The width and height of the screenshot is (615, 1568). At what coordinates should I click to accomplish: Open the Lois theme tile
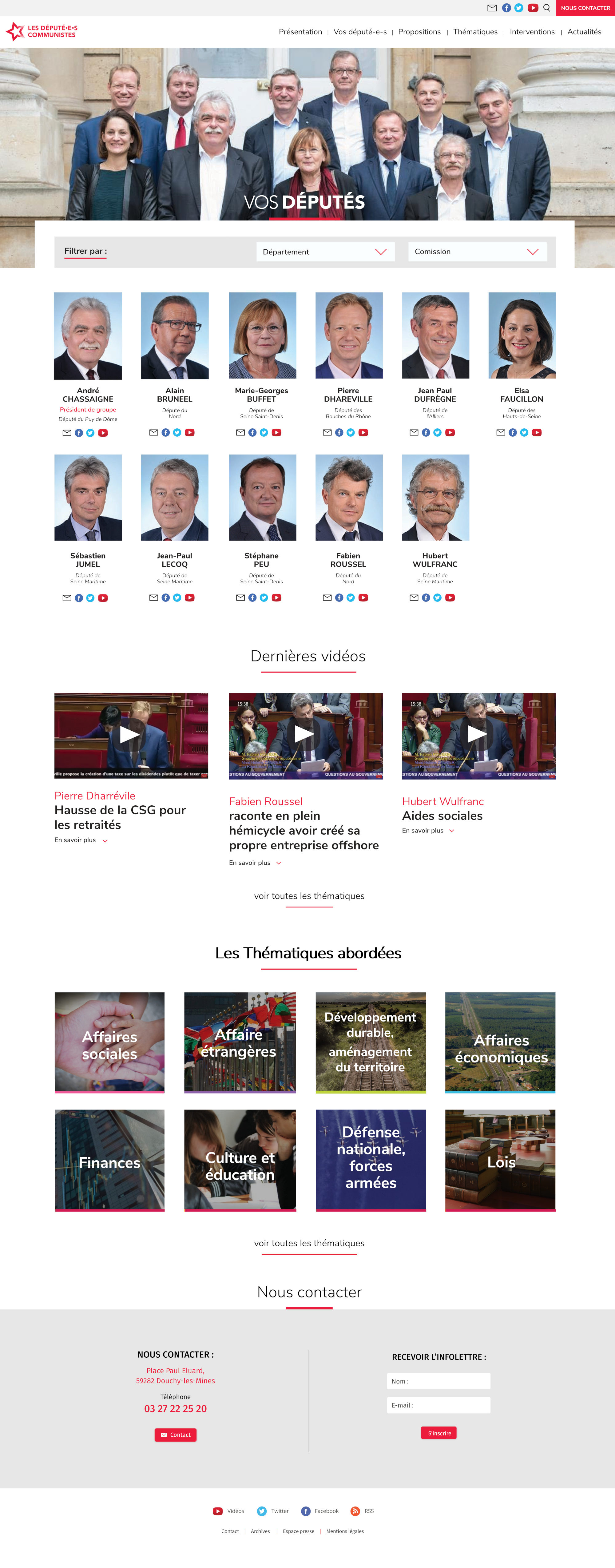pos(500,1160)
